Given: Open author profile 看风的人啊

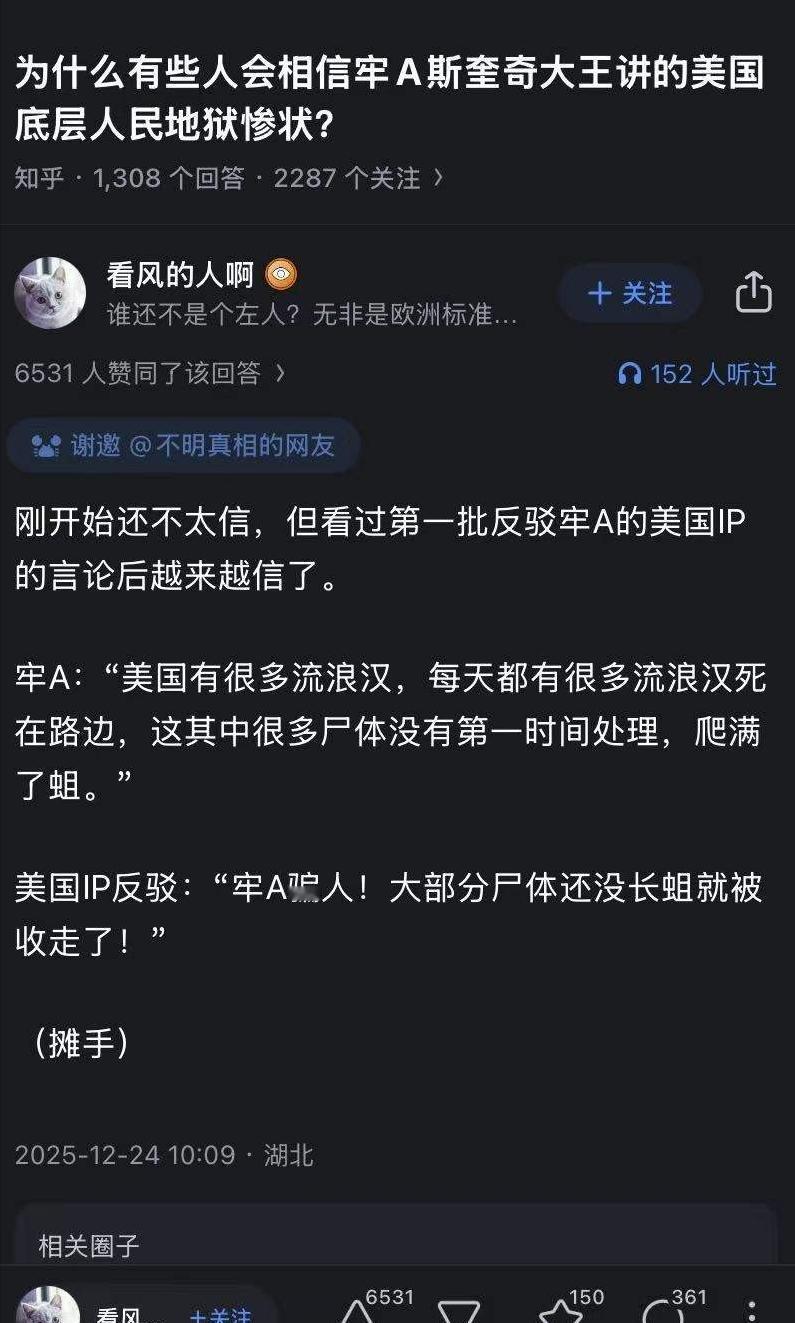Looking at the screenshot, I should tap(180, 273).
